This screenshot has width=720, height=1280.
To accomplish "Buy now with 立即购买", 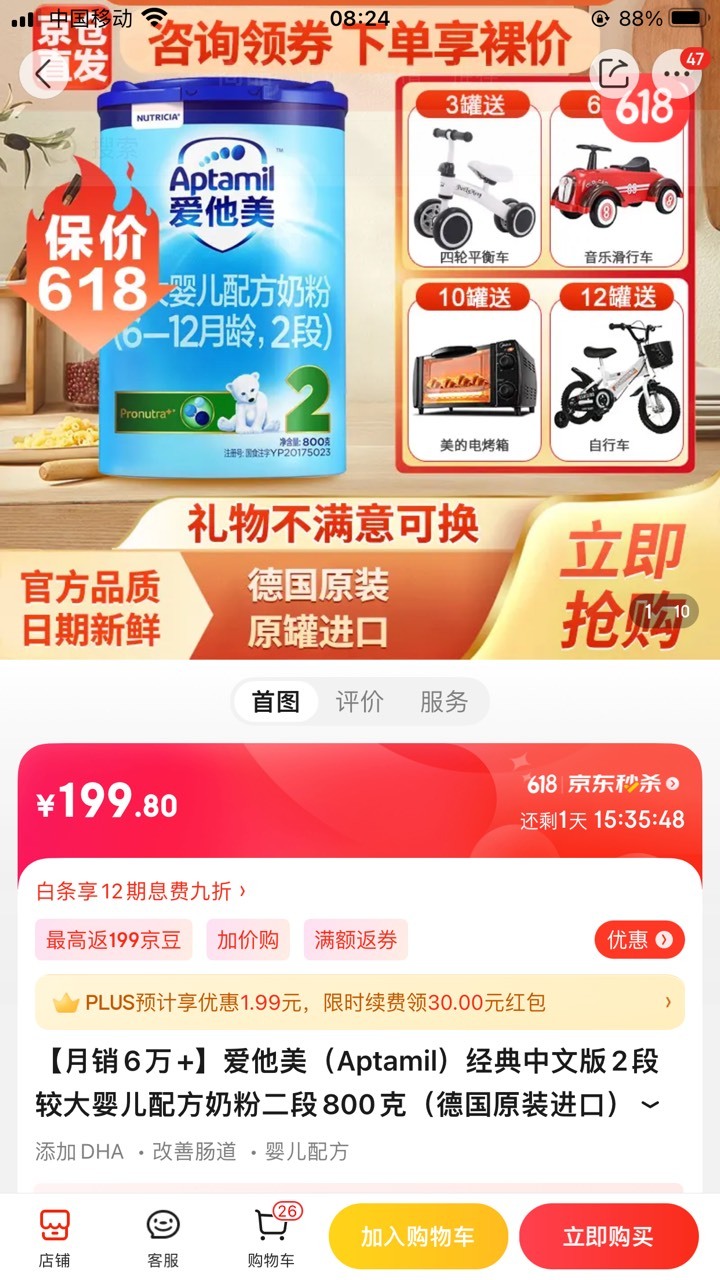I will 608,1237.
